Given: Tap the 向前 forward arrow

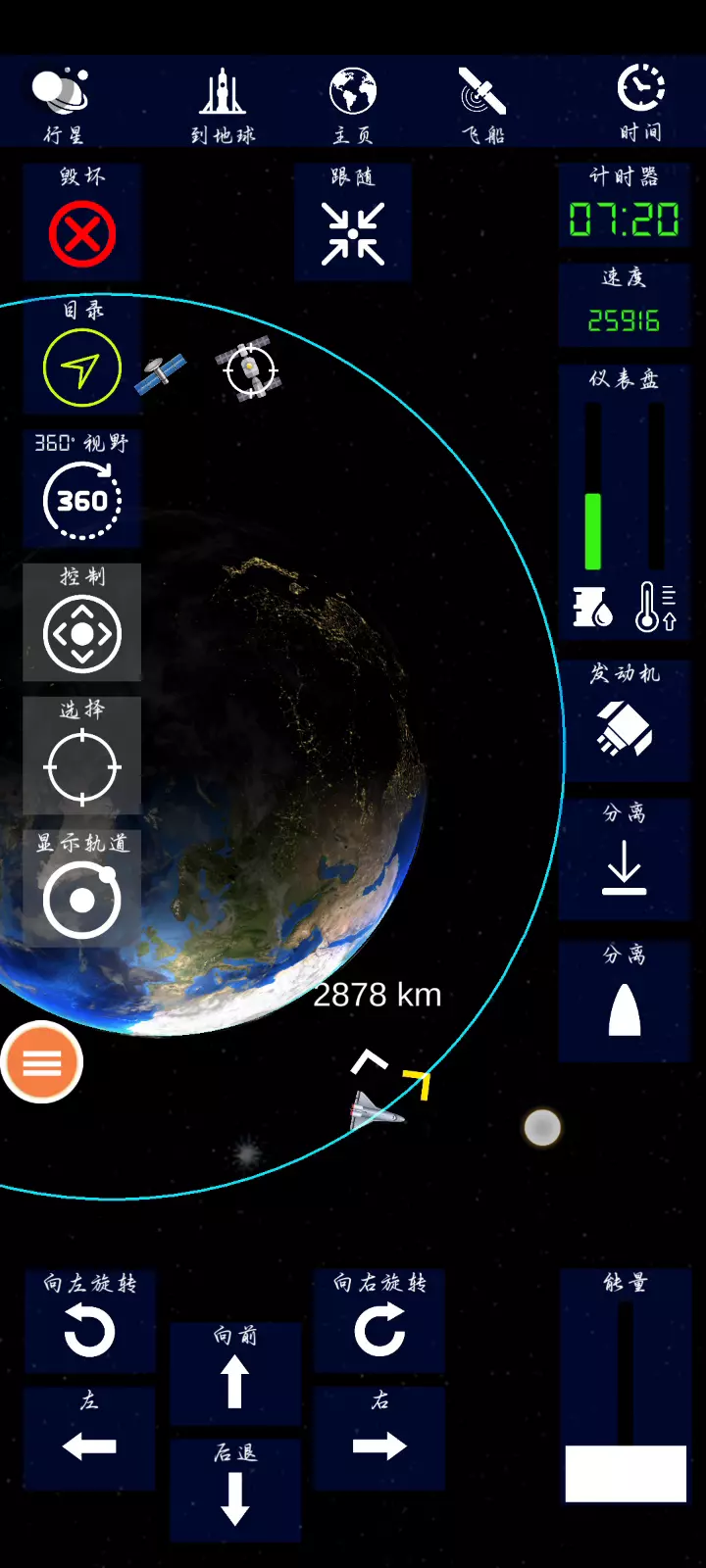Looking at the screenshot, I should (235, 1374).
